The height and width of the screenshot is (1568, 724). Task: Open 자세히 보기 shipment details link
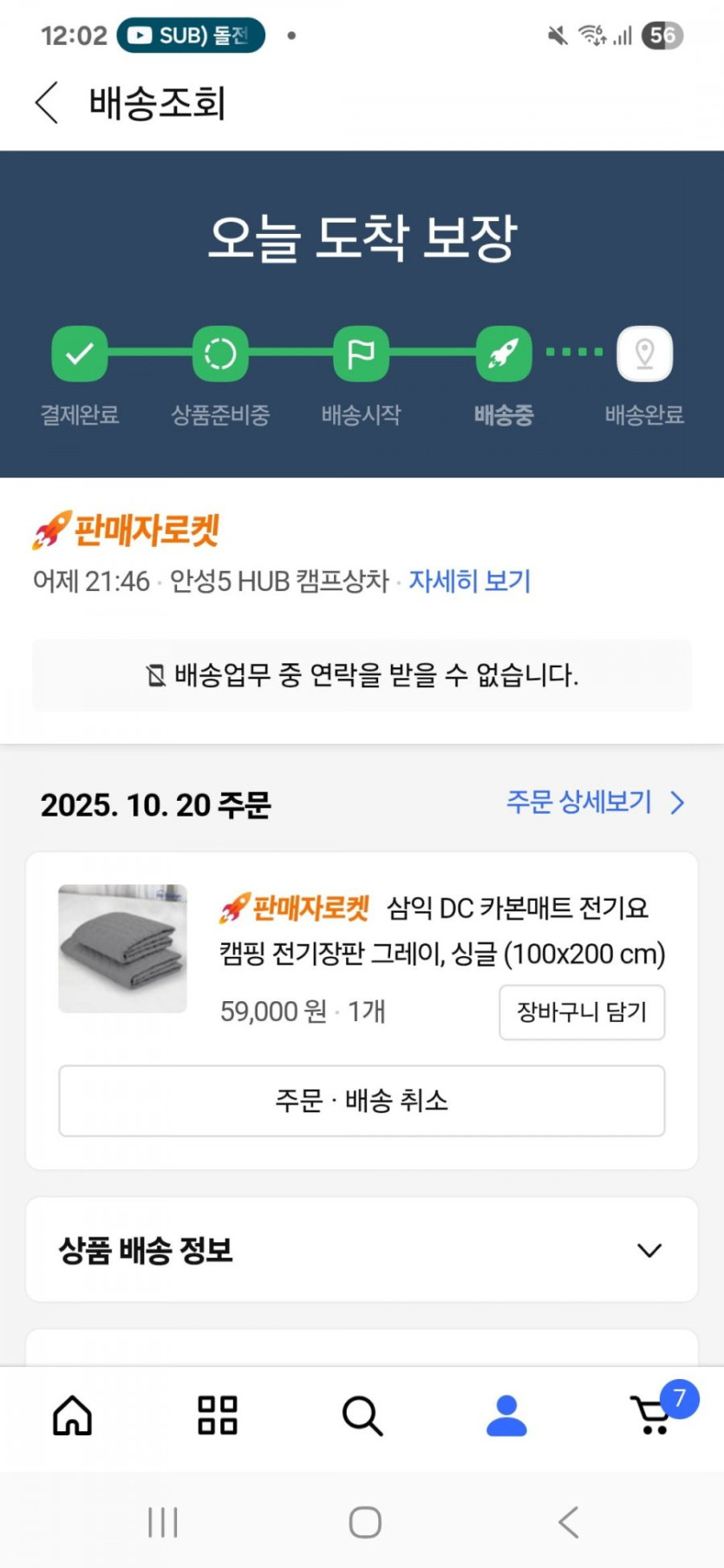click(x=469, y=582)
